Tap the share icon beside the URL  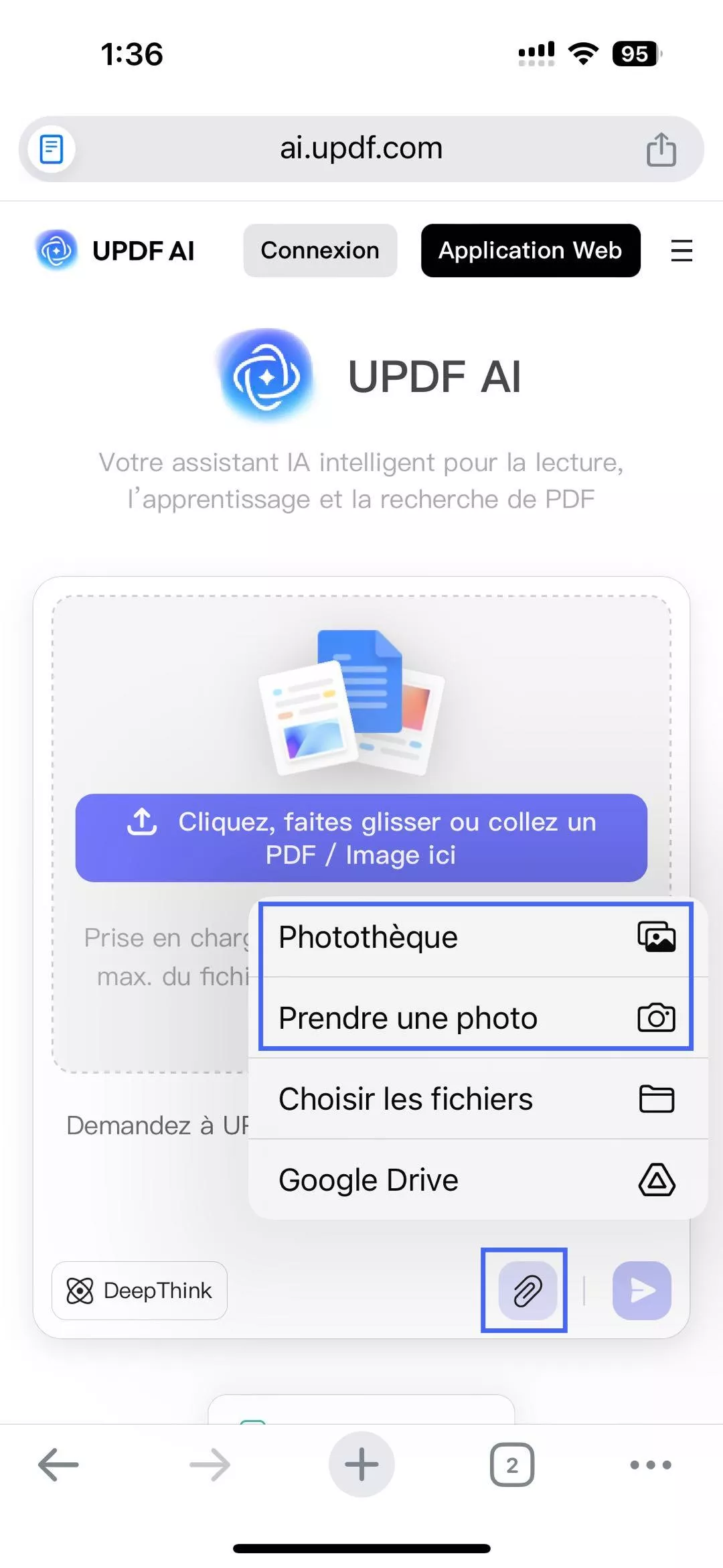[661, 149]
